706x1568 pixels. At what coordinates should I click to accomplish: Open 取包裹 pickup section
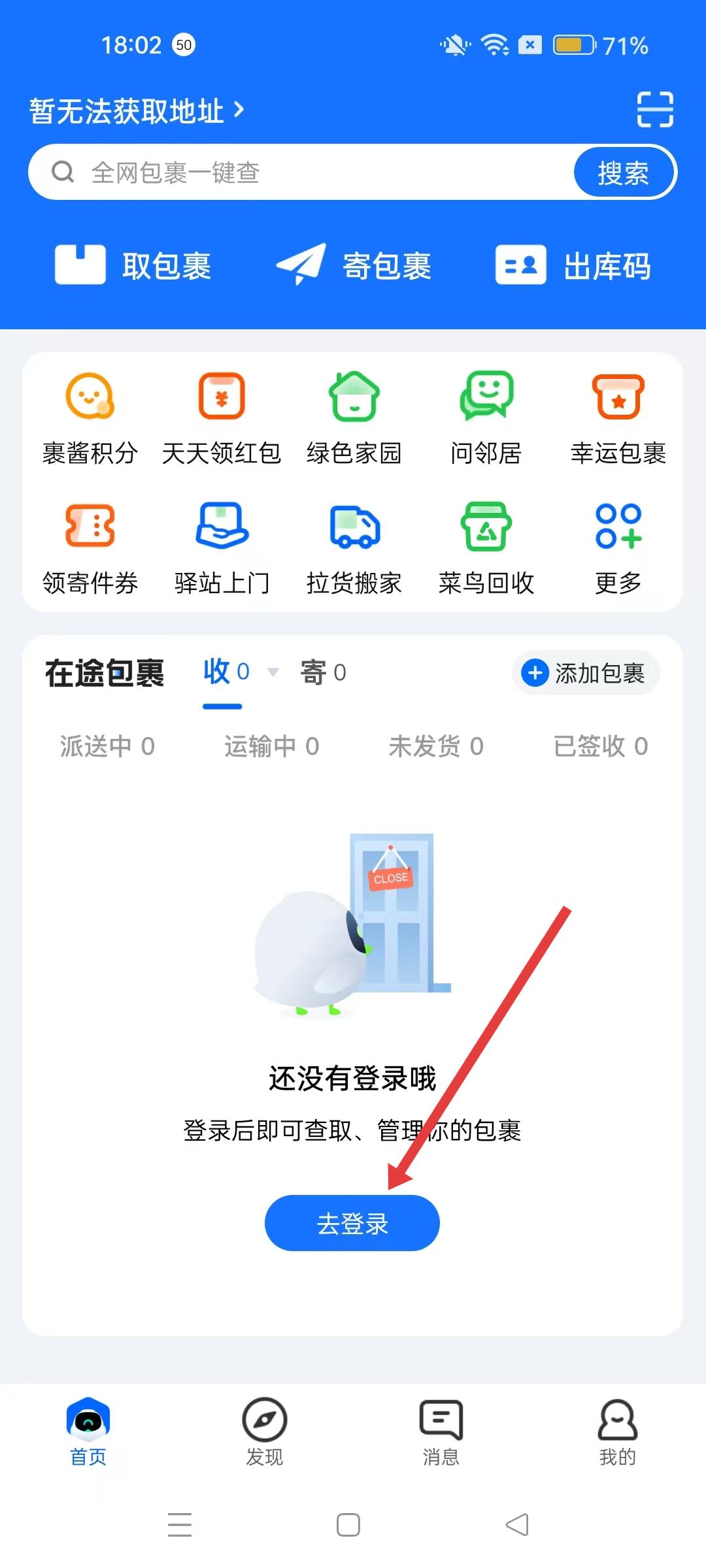click(133, 266)
